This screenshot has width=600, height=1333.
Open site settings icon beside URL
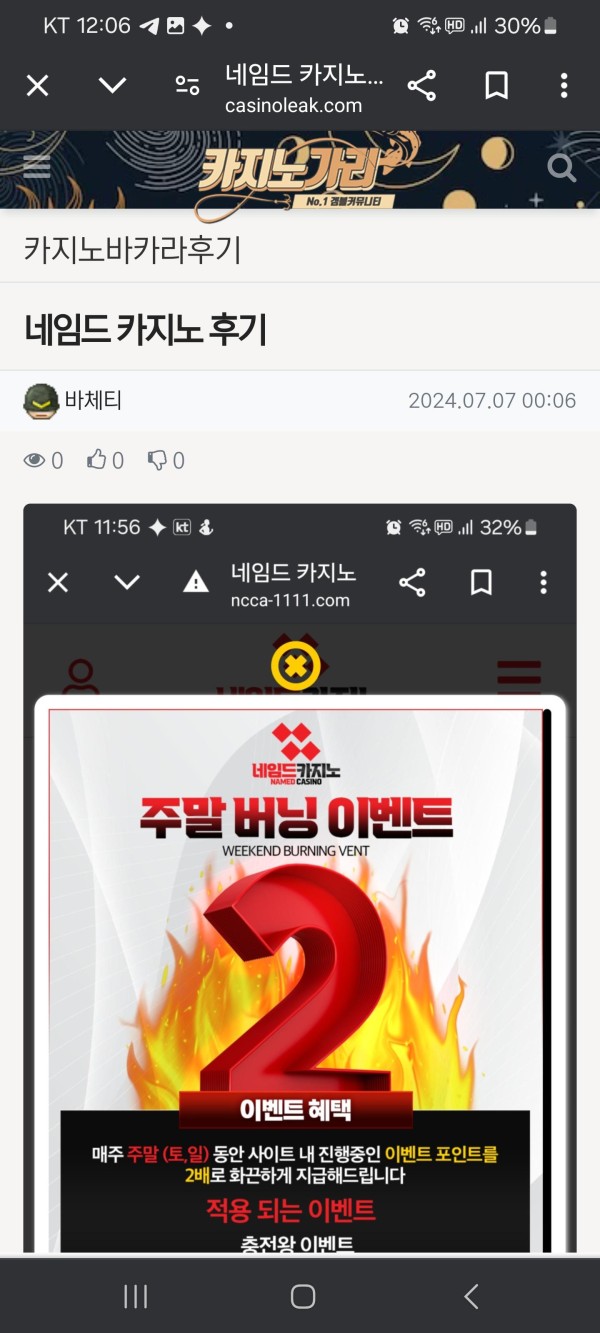[x=187, y=86]
